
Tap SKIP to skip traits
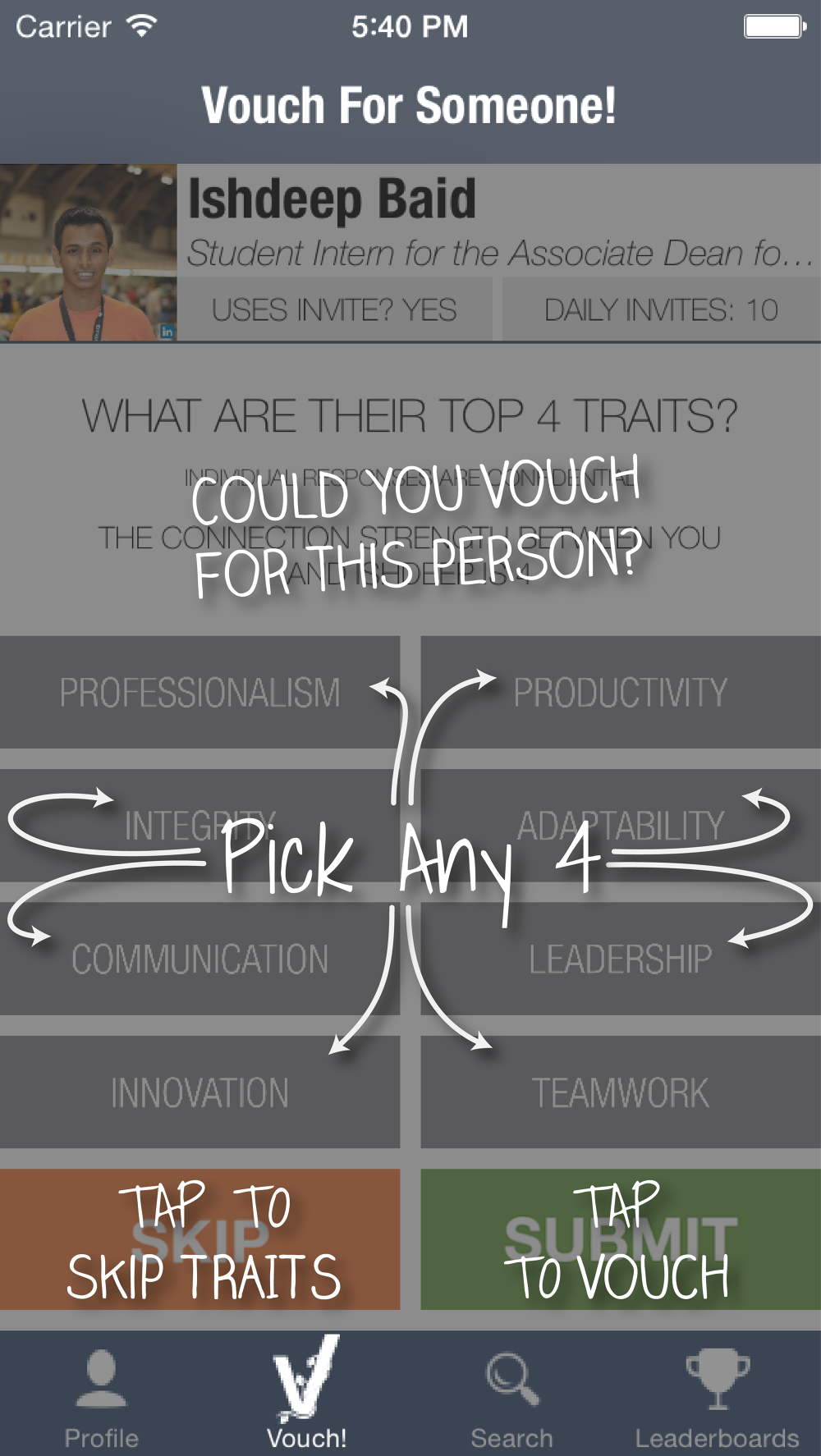click(x=201, y=1238)
